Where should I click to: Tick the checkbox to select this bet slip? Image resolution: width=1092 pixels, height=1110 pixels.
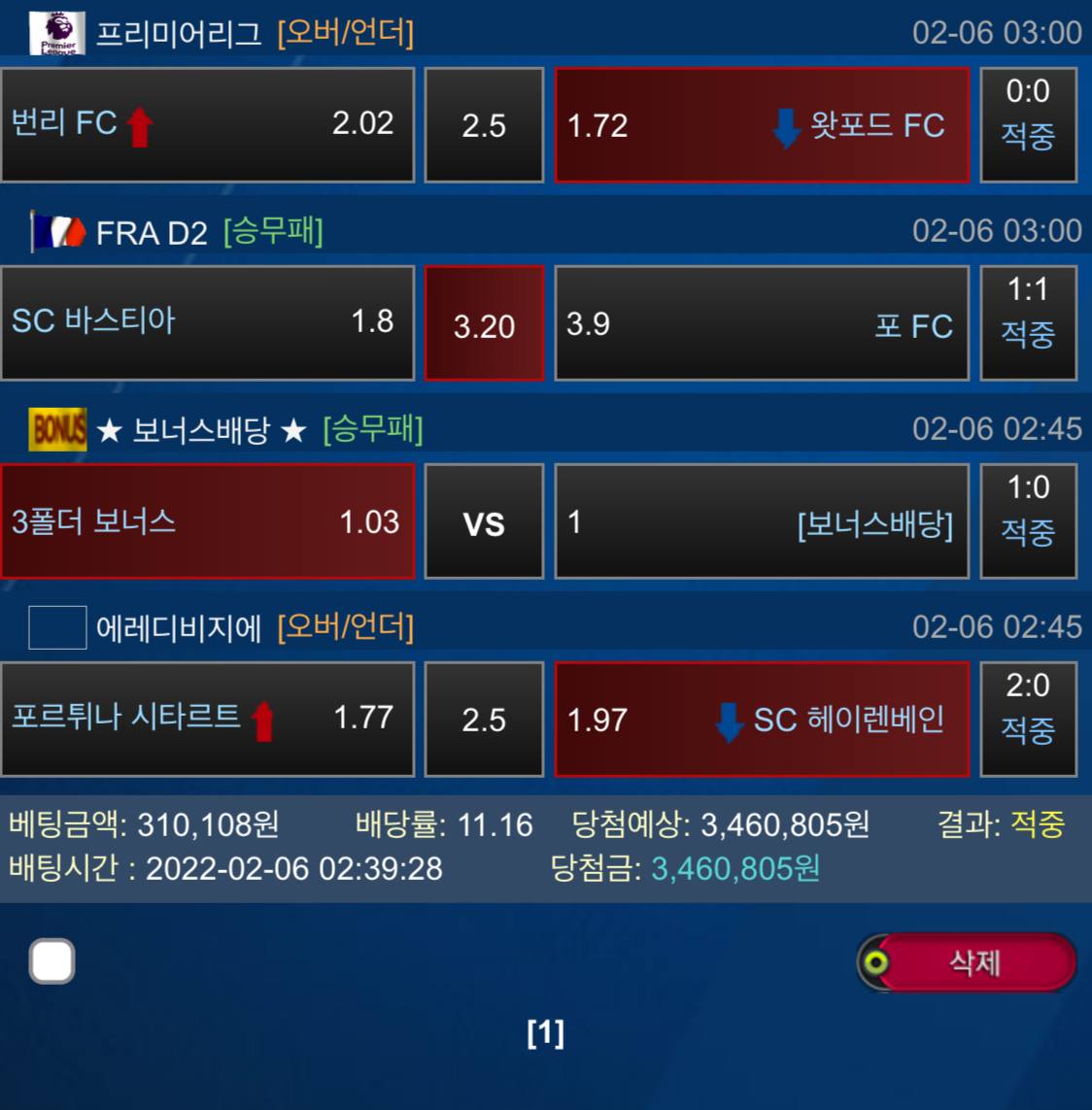(x=52, y=961)
